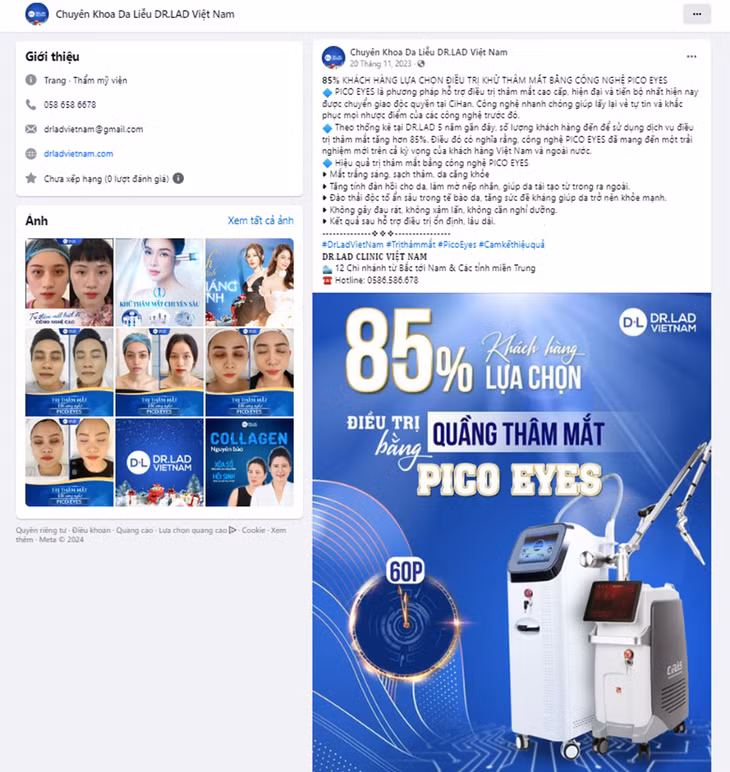The image size is (730, 772).
Task: Open the post's three-dot options menu
Action: tap(691, 57)
